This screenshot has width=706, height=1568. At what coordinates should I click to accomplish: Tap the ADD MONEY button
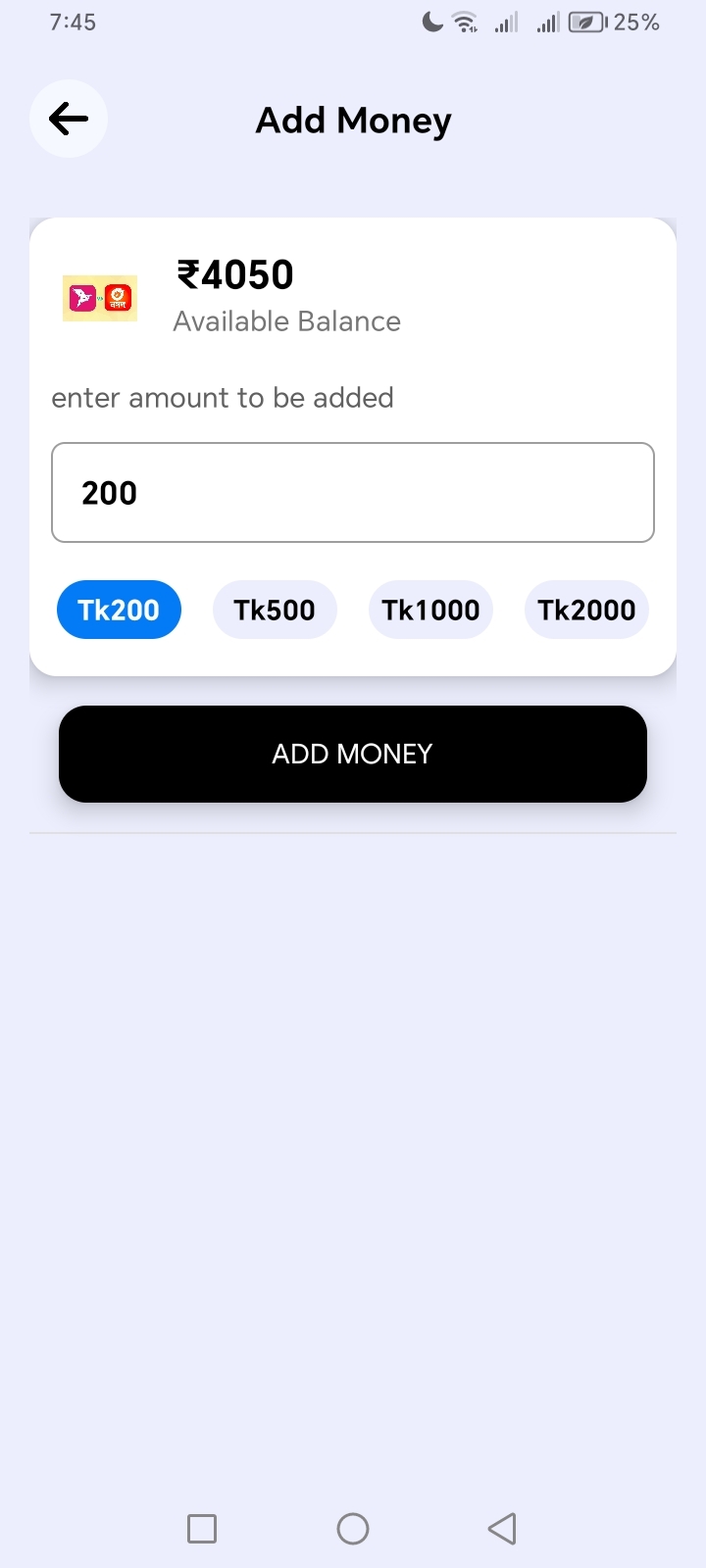[x=353, y=754]
